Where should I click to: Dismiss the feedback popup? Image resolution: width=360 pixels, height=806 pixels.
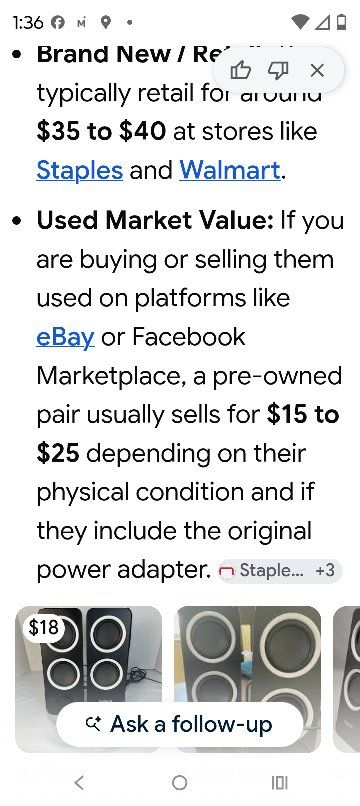pyautogui.click(x=318, y=70)
